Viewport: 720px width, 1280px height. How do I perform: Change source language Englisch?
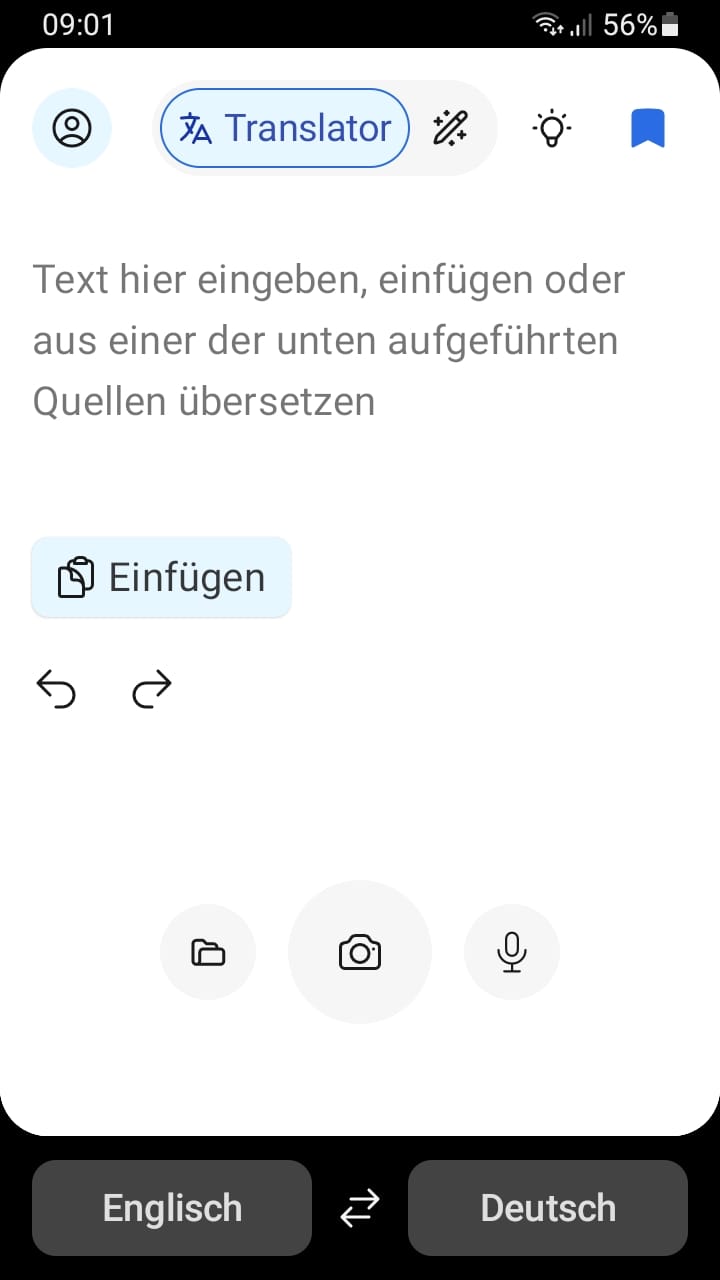tap(172, 1208)
